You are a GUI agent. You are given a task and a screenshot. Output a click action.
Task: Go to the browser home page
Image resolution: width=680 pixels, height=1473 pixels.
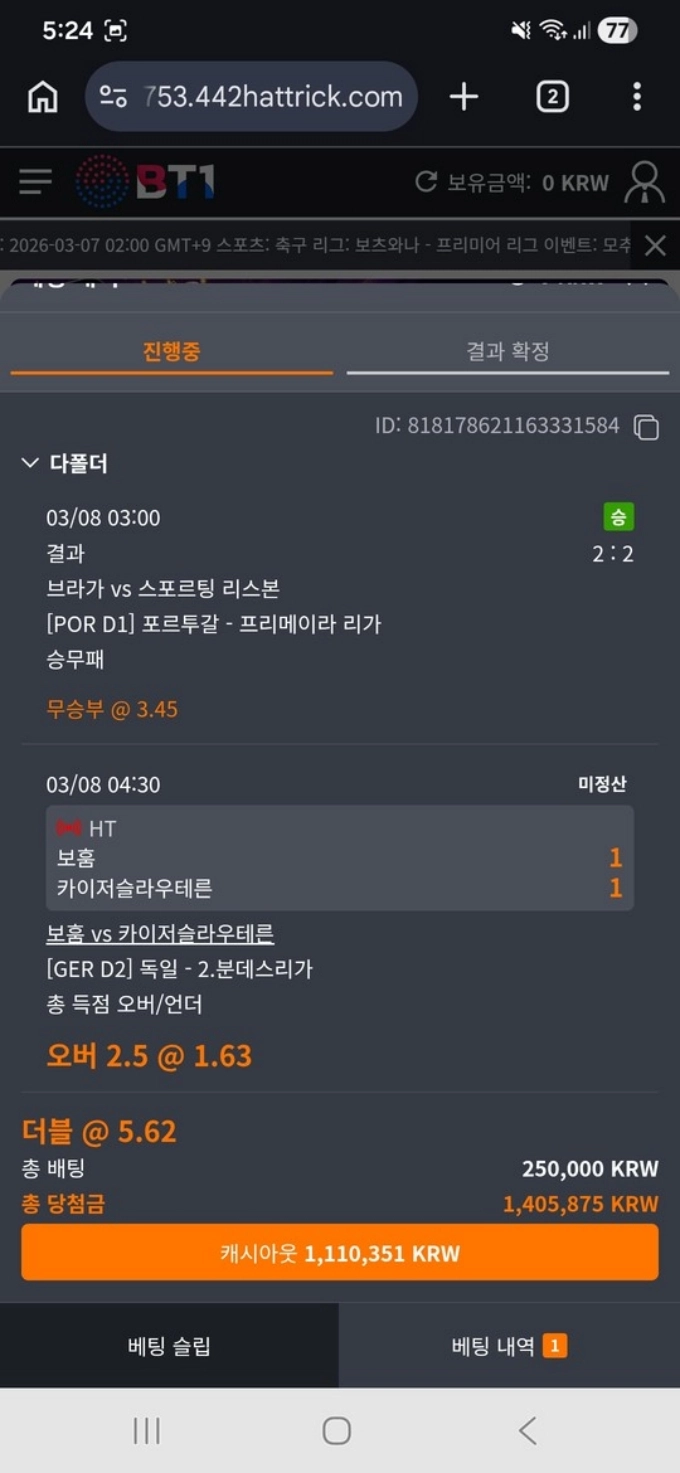[x=42, y=97]
